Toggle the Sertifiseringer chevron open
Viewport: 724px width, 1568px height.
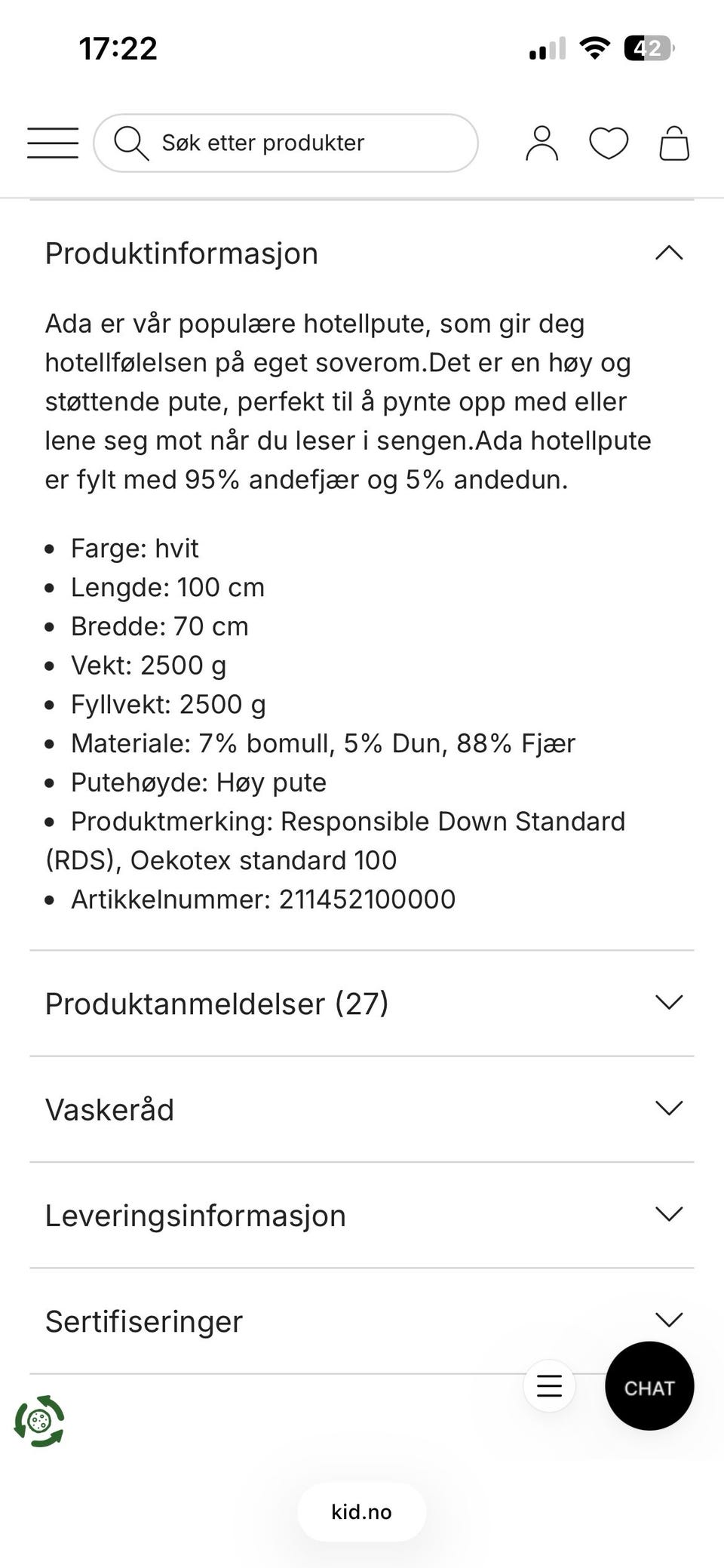667,1321
